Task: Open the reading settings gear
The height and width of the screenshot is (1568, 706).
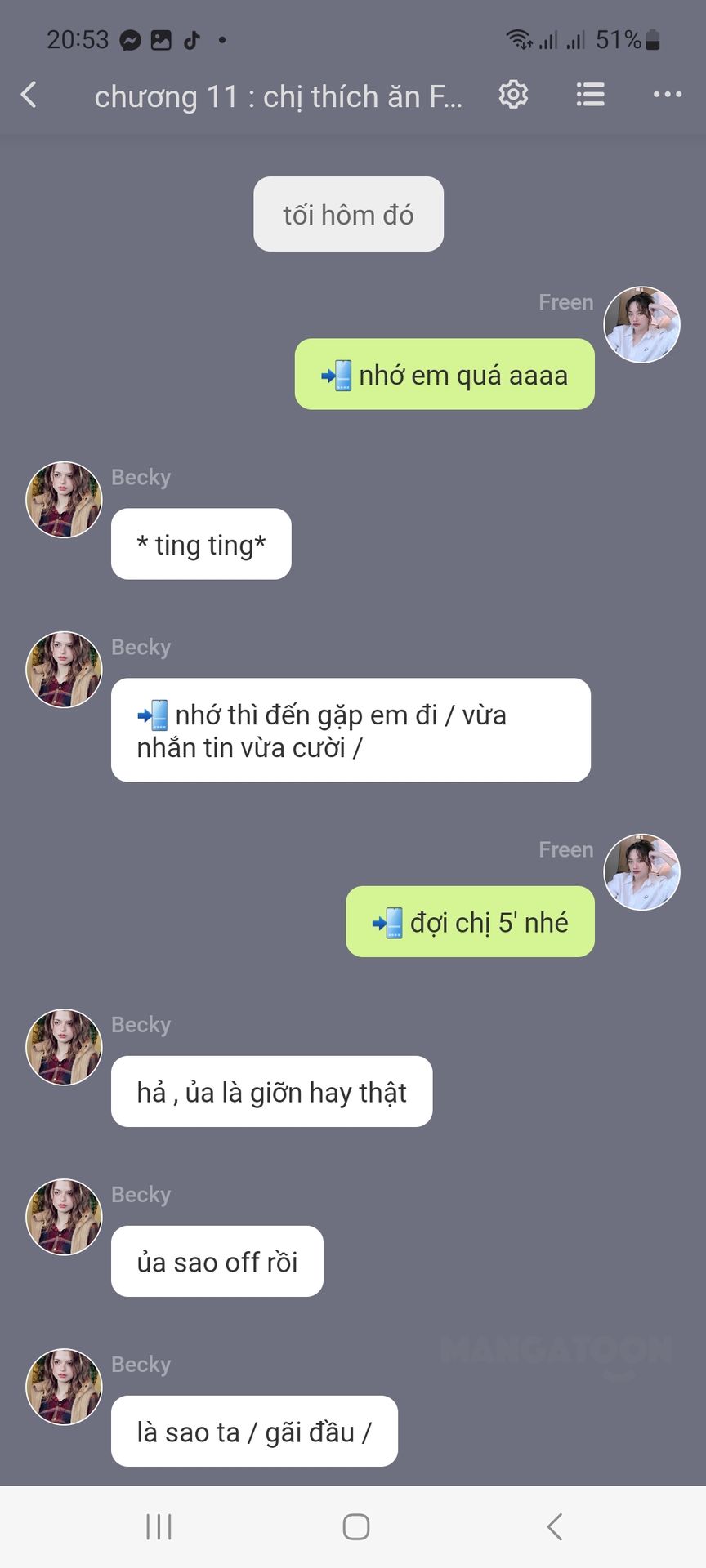Action: pyautogui.click(x=513, y=96)
